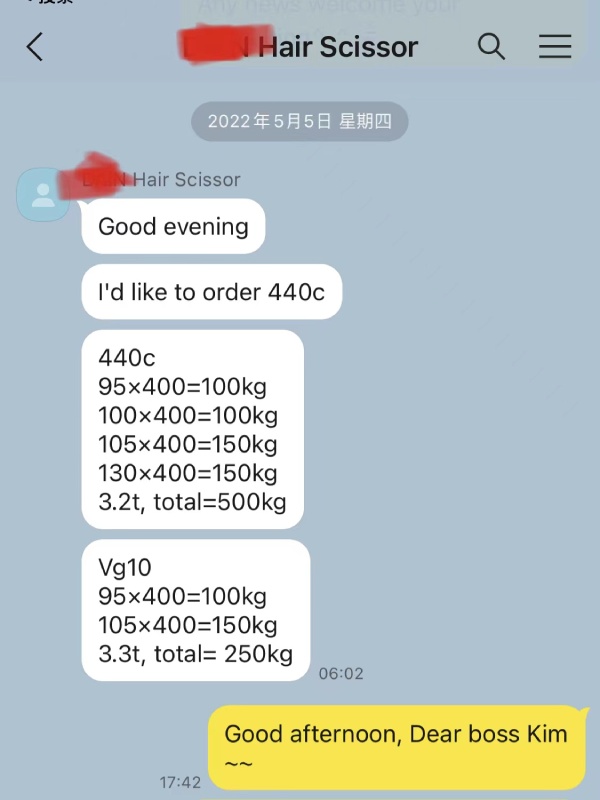Search within this chat conversation
The image size is (600, 800).
pyautogui.click(x=491, y=47)
